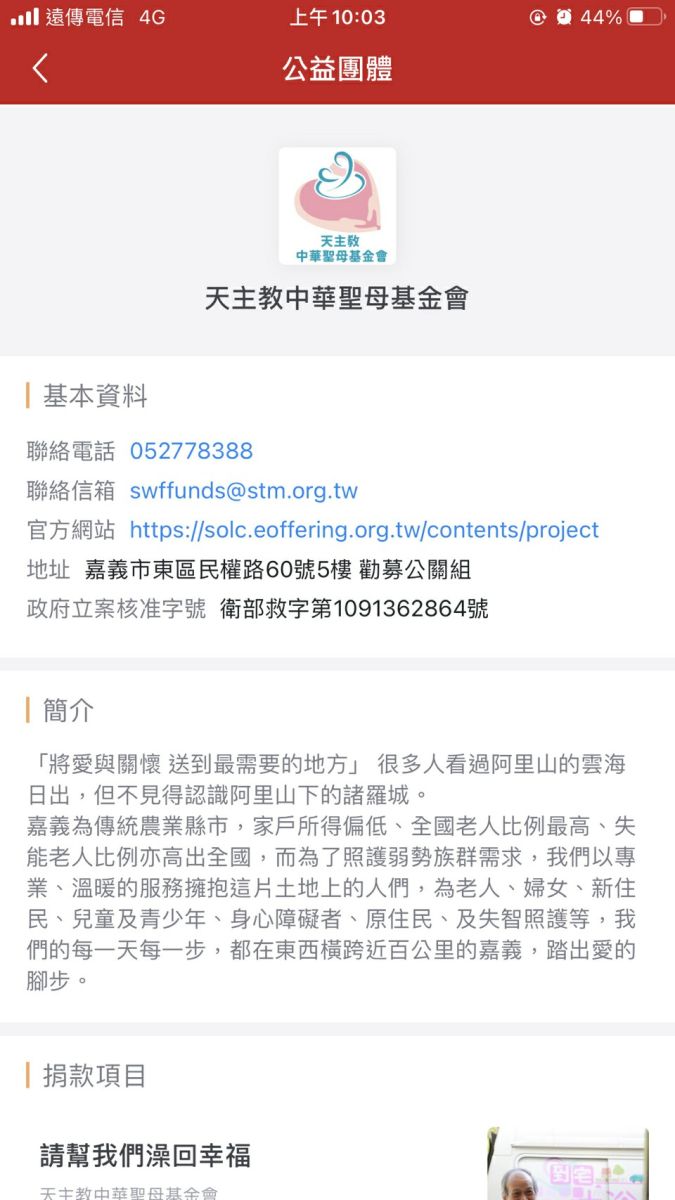This screenshot has width=675, height=1200.
Task: Open the solc.eoffering.org.tw official website link
Action: coord(364,530)
